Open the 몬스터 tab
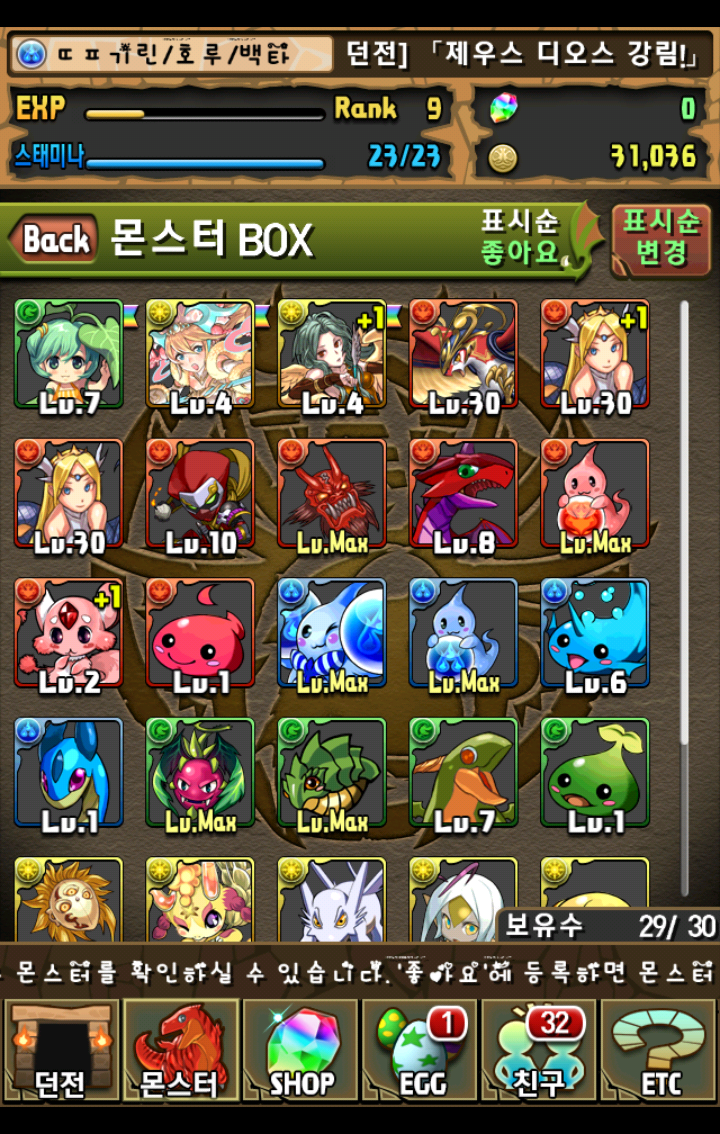The width and height of the screenshot is (720, 1134). (x=180, y=1050)
